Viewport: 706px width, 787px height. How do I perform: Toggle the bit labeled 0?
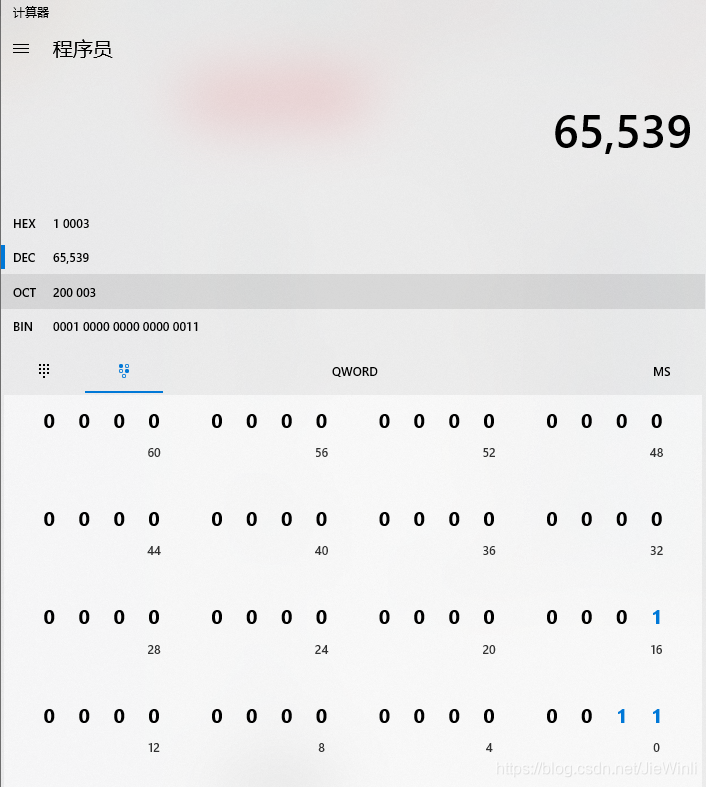(657, 716)
